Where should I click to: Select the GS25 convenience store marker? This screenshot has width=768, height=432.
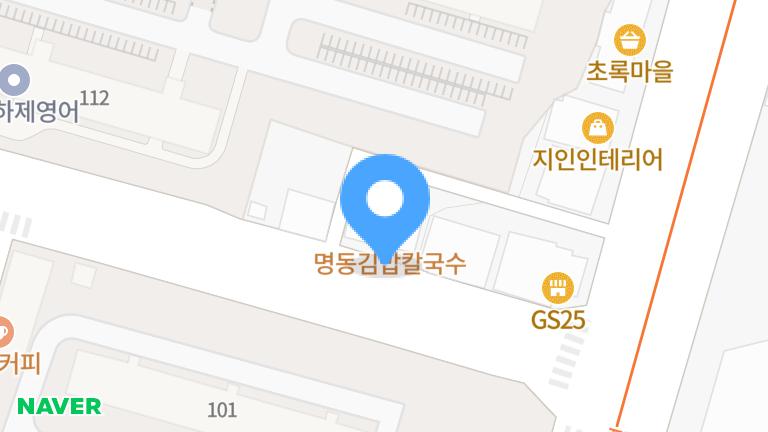point(558,289)
